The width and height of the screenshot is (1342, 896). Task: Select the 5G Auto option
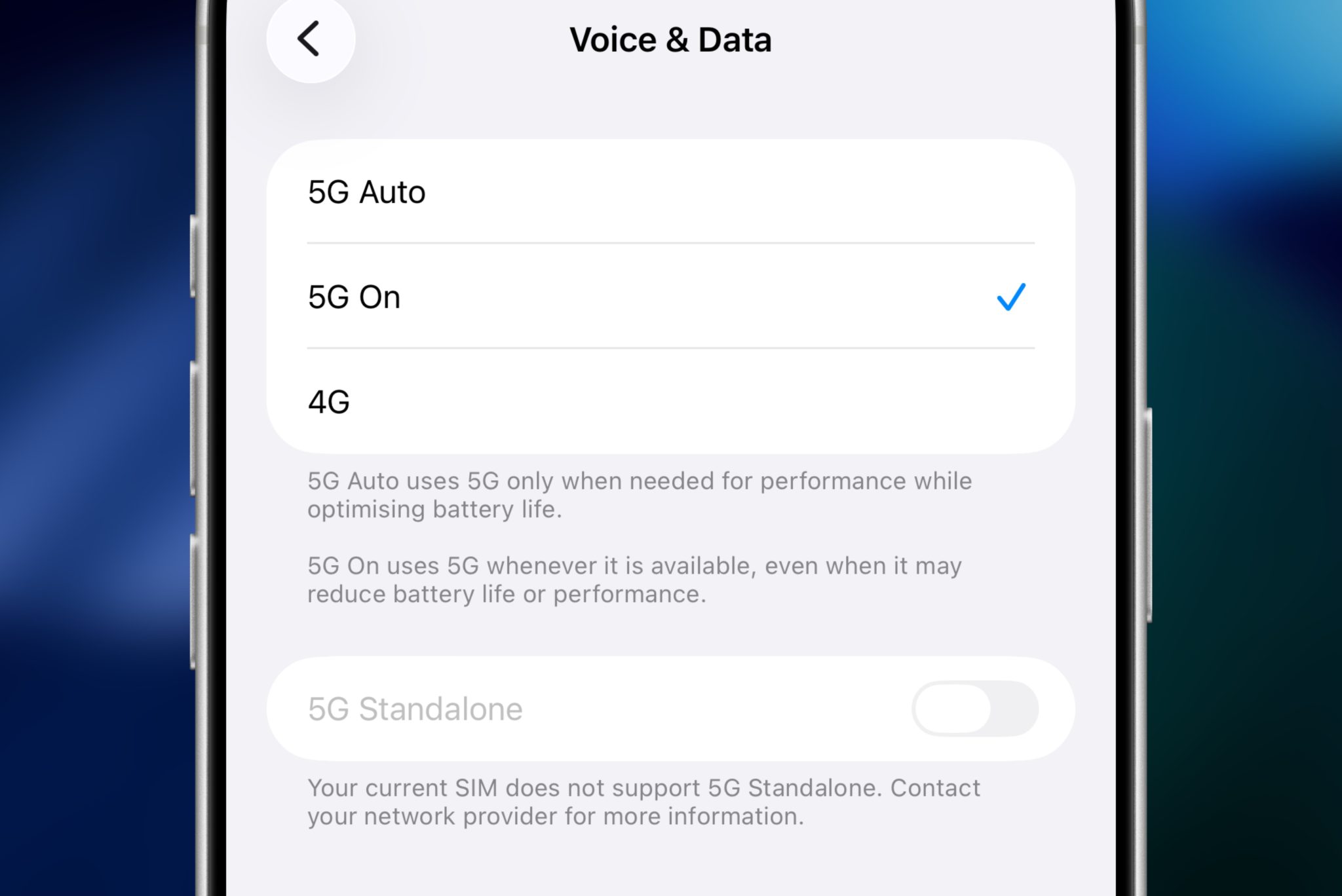[670, 192]
